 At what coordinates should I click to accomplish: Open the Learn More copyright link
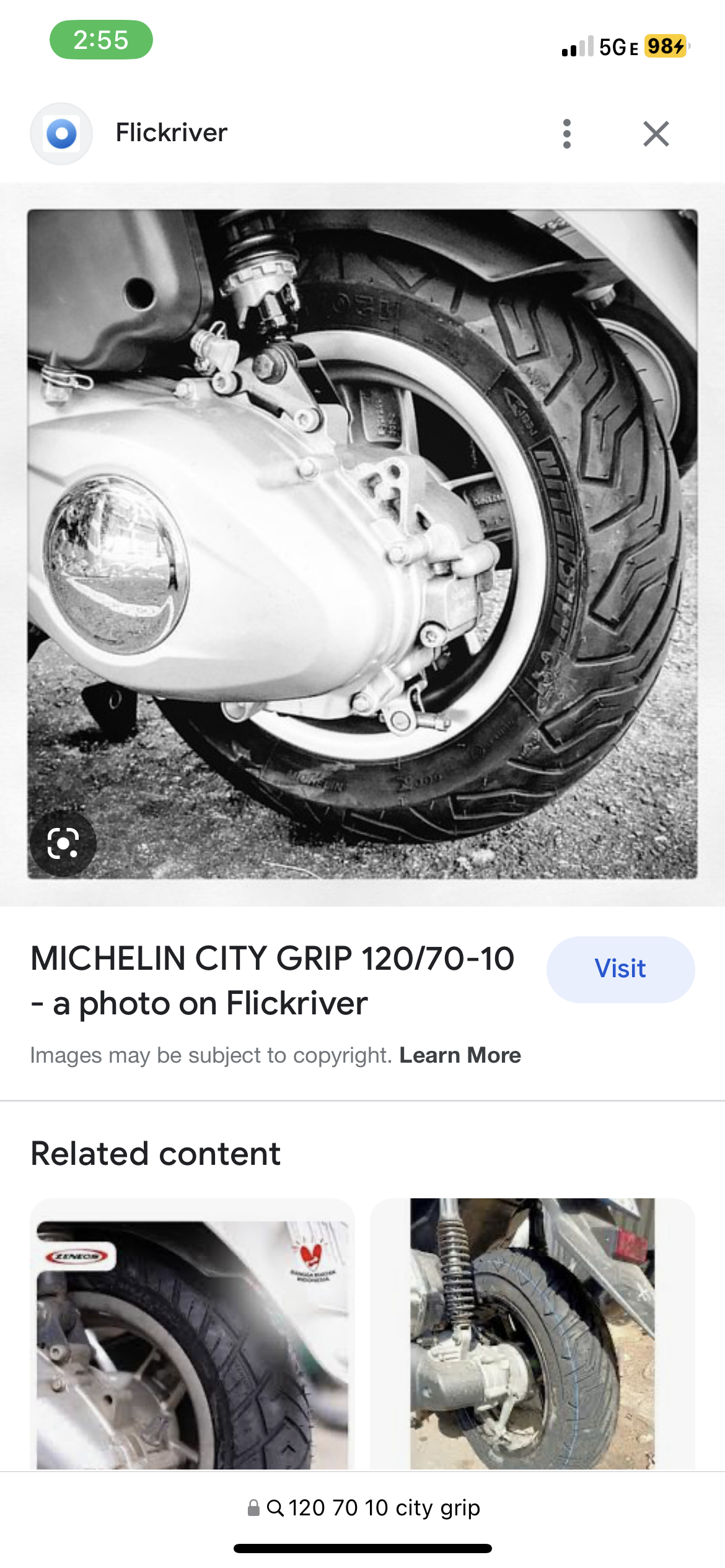pyautogui.click(x=460, y=1055)
